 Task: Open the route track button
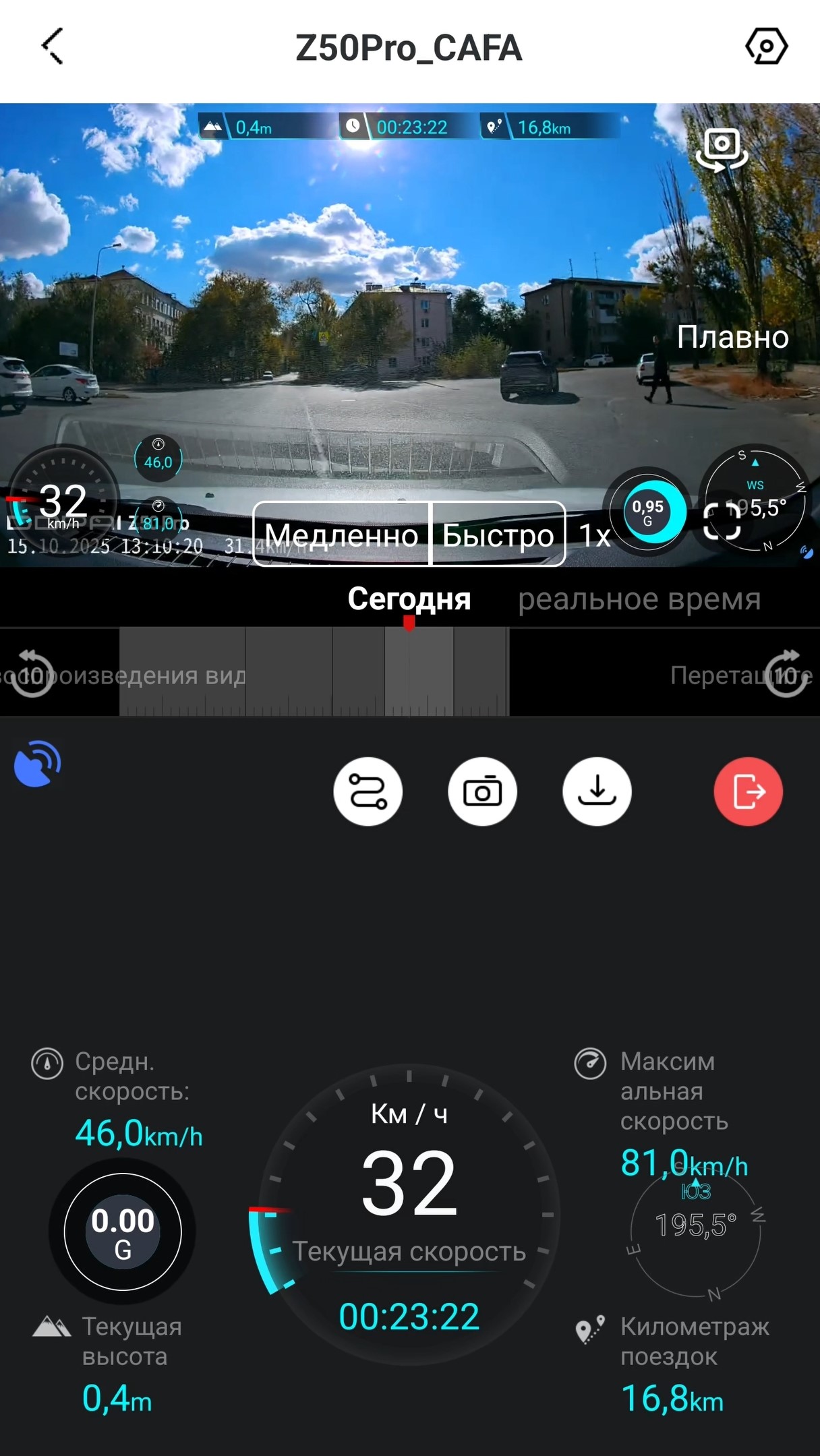point(368,791)
